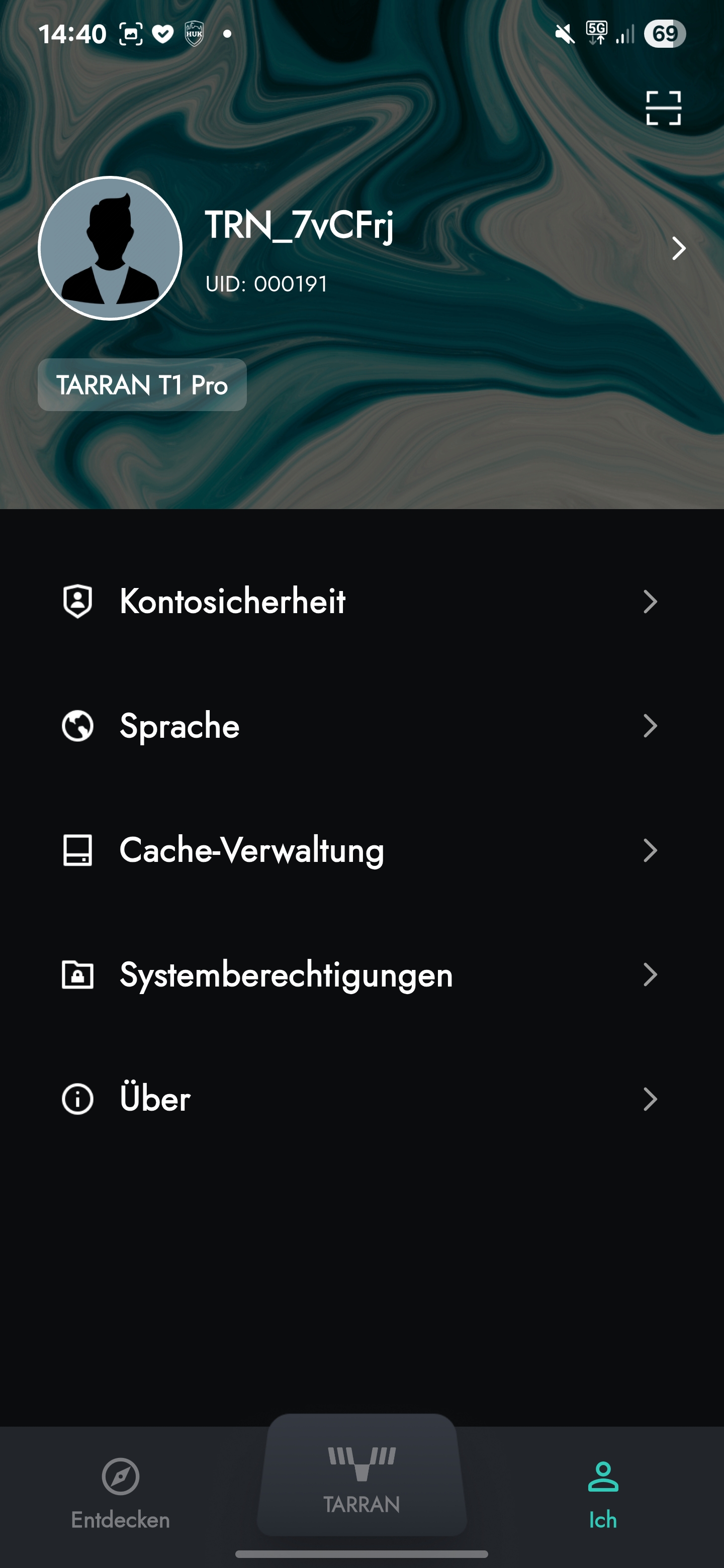Switch to the Entdecken tab
The height and width of the screenshot is (1568, 724).
point(121,1493)
